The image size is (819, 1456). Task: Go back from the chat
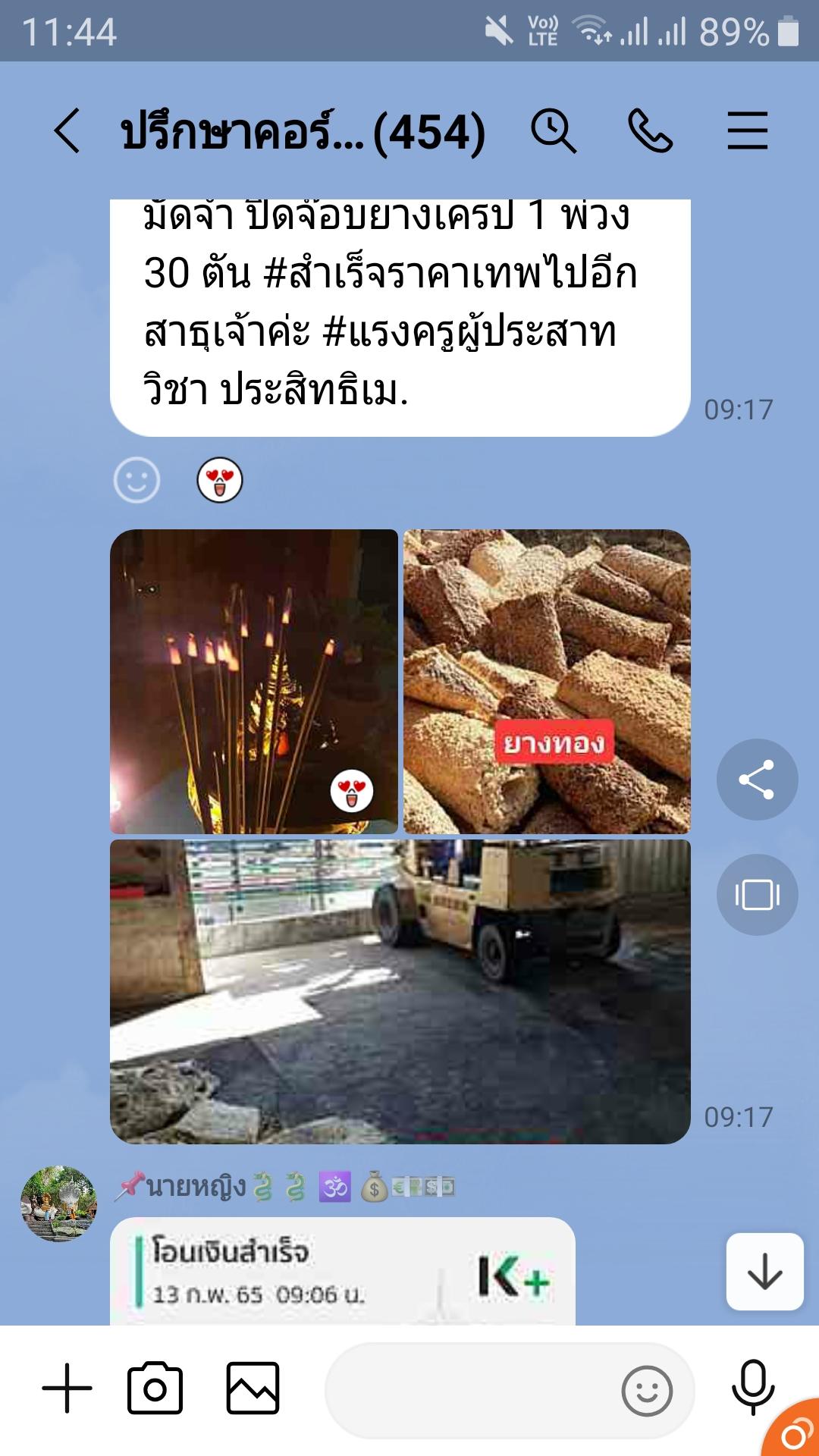click(67, 130)
